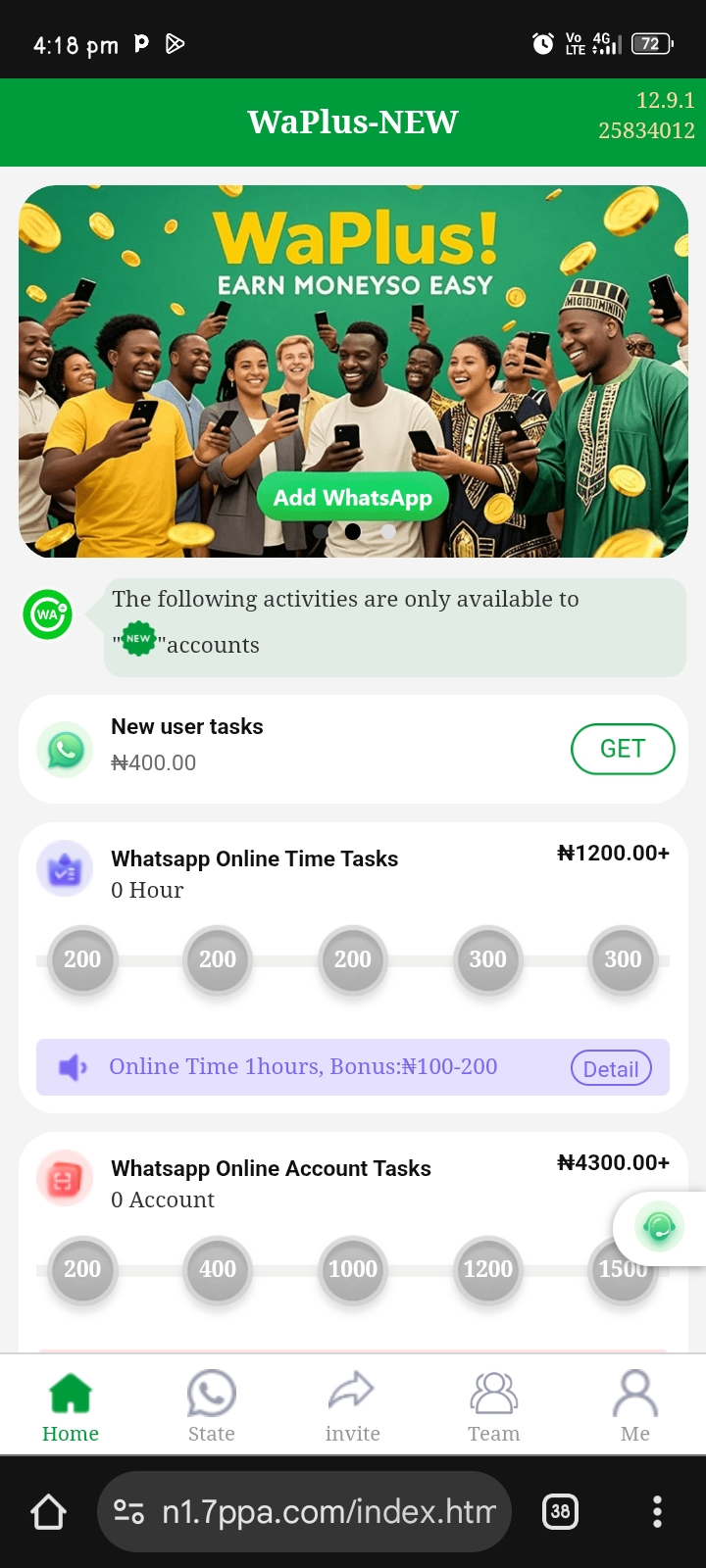Open the invite tab
Screen dimensions: 706x1568
[x=352, y=1406]
